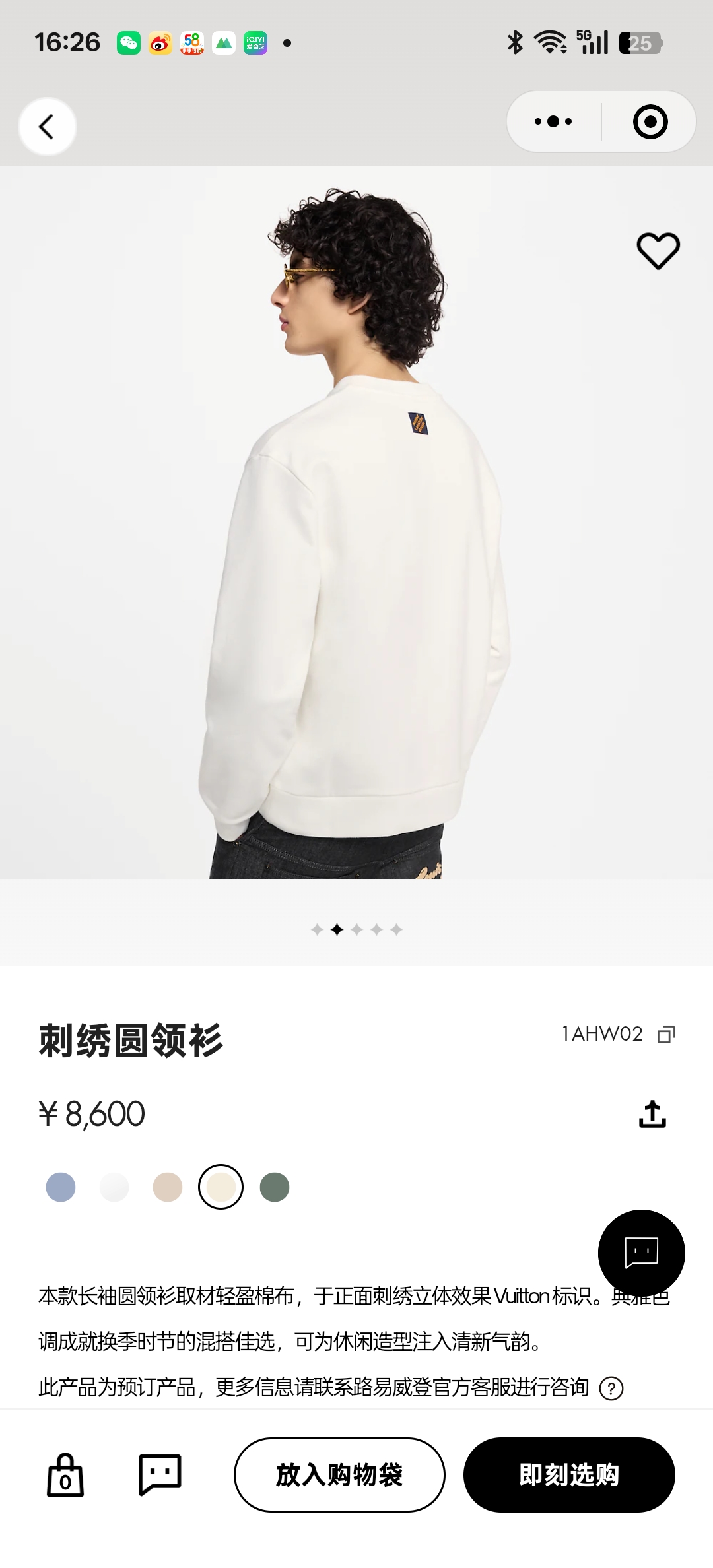This screenshot has width=713, height=1568.
Task: Share this product
Action: click(652, 1114)
